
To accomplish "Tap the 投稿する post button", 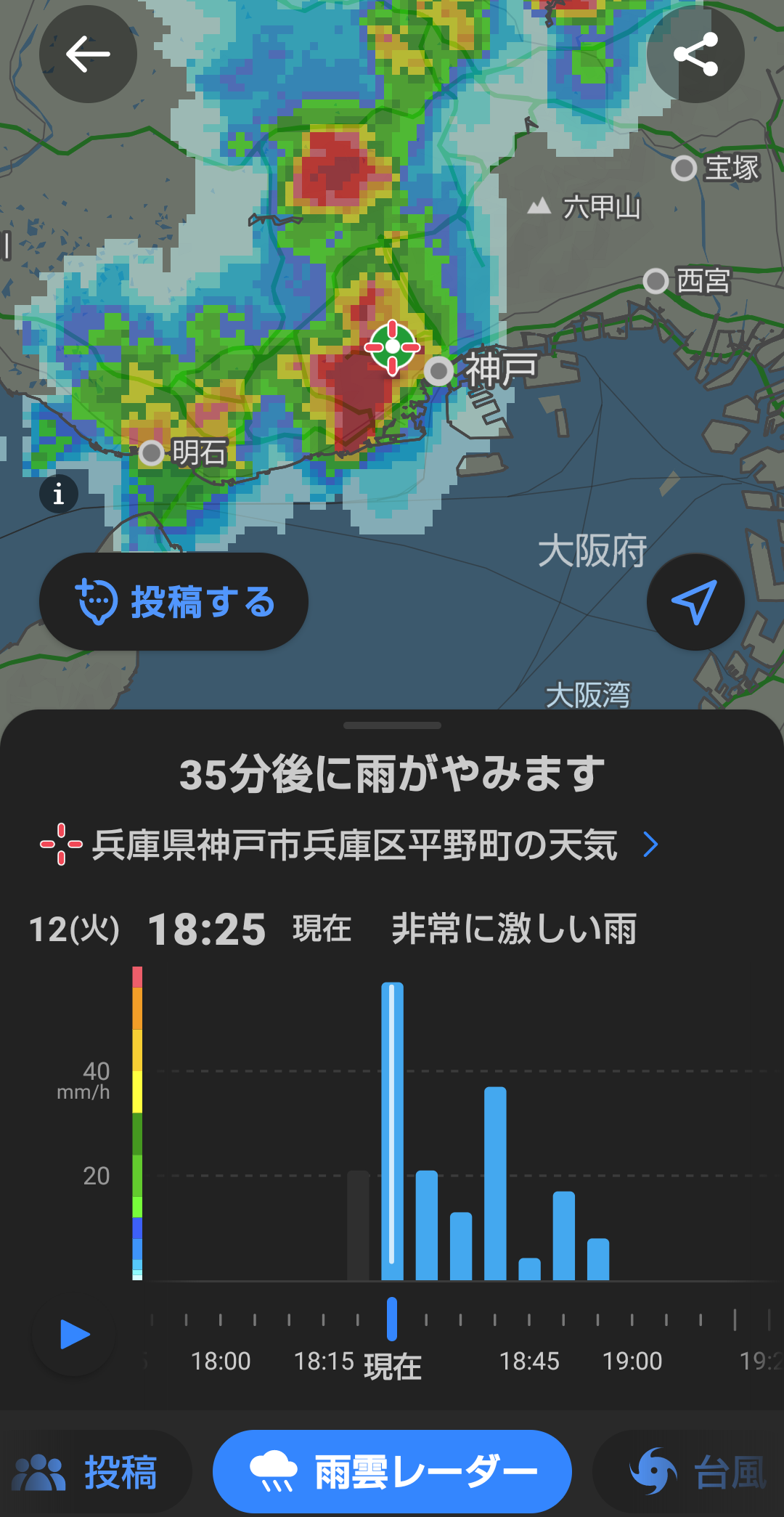I will (173, 601).
